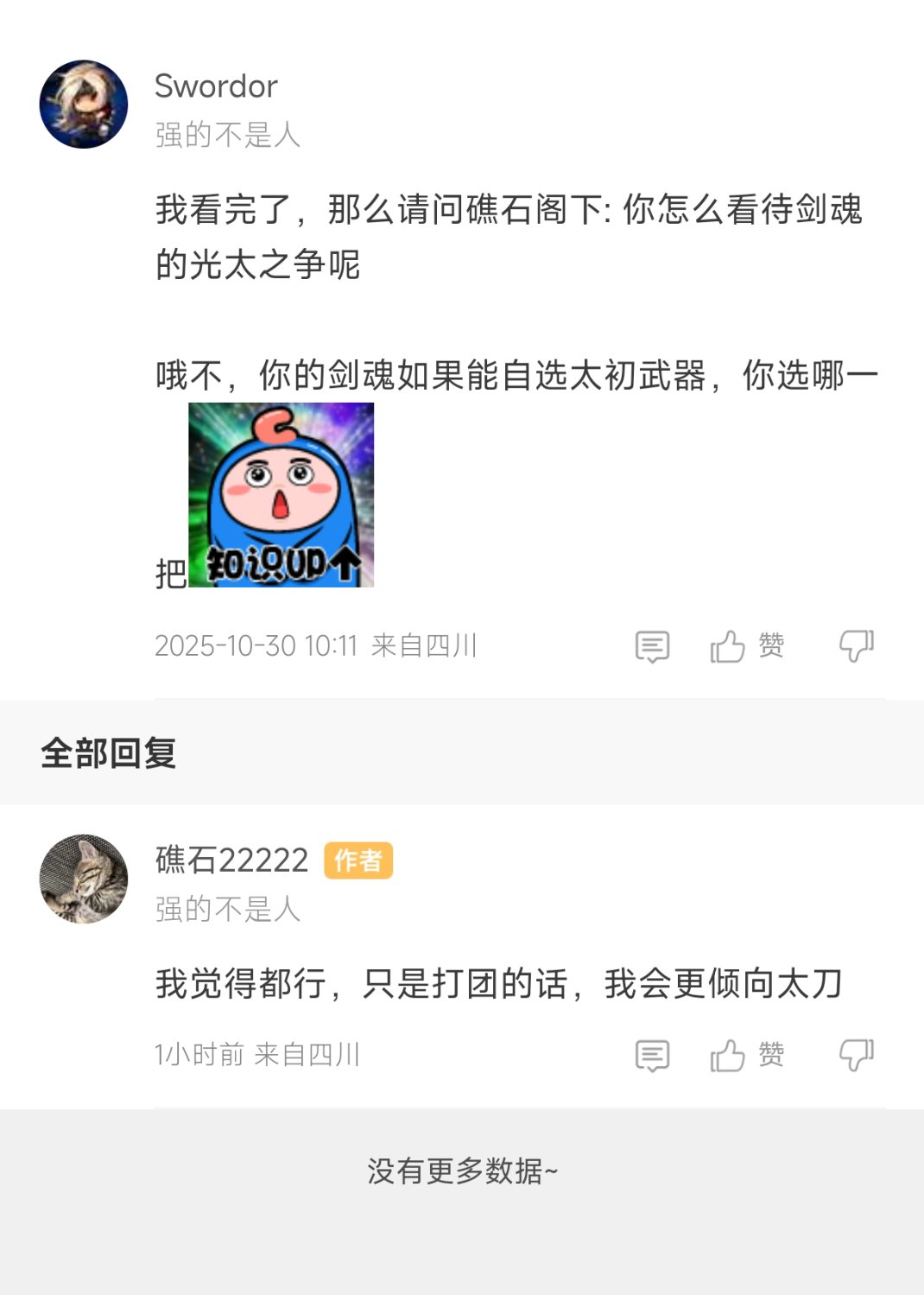View the 知识UP sticker image
Viewport: 924px width, 1295px height.
(281, 495)
